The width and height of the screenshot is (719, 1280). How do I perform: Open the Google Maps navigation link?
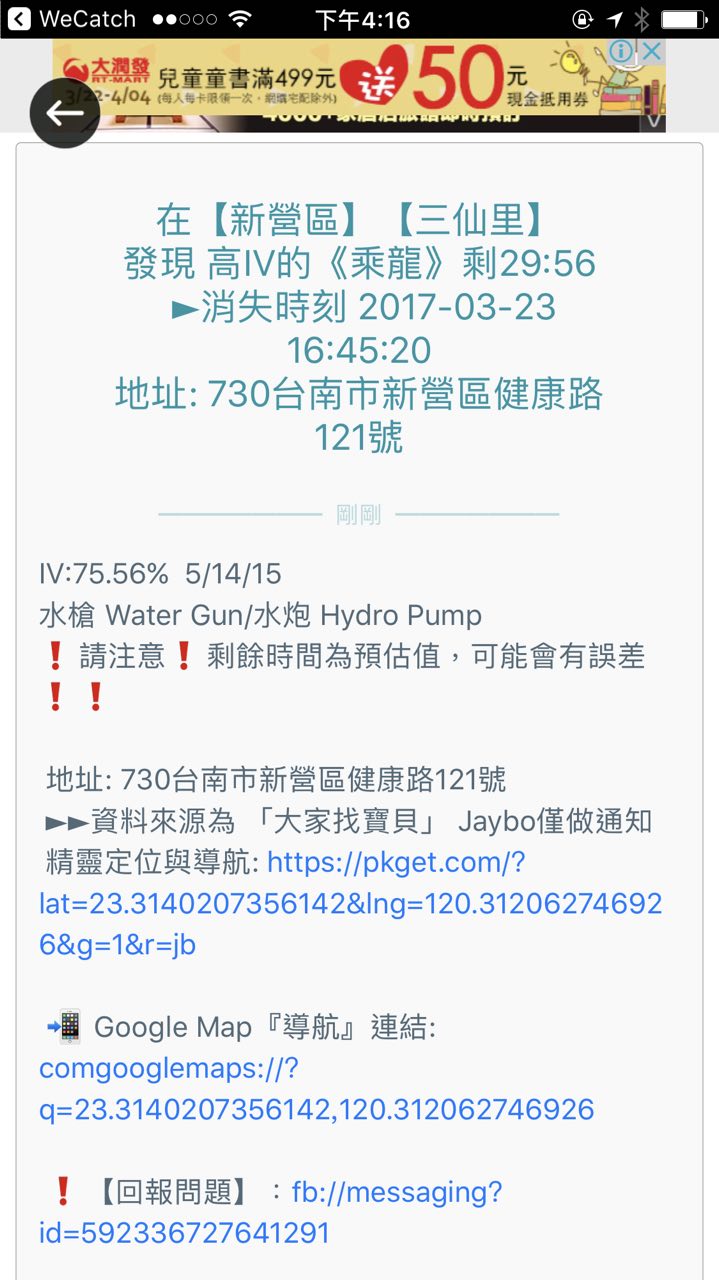[316, 1089]
